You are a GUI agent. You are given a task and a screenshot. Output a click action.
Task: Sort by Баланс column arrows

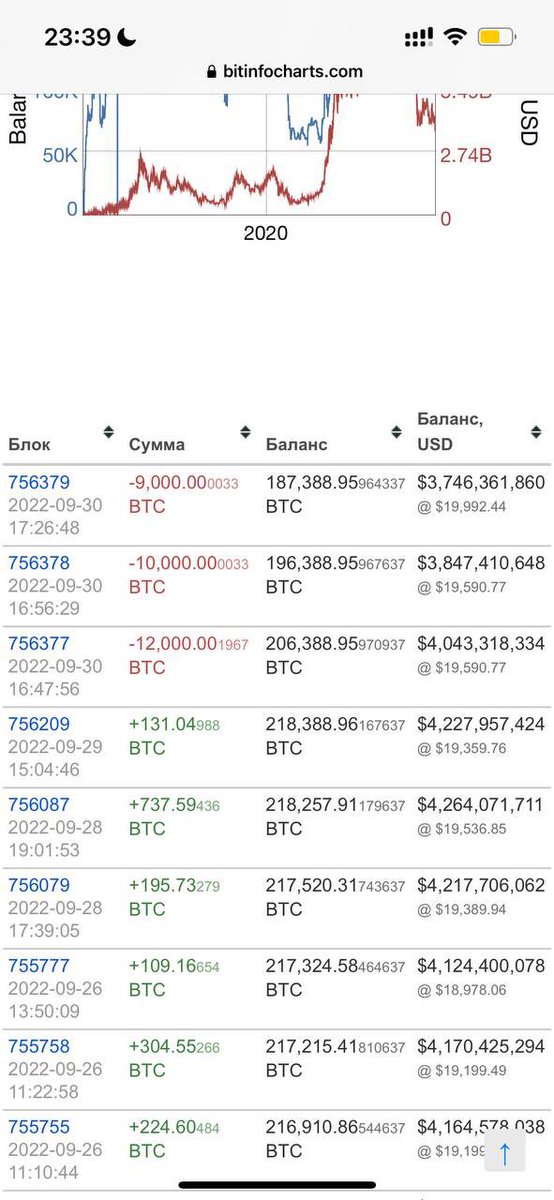(x=396, y=433)
